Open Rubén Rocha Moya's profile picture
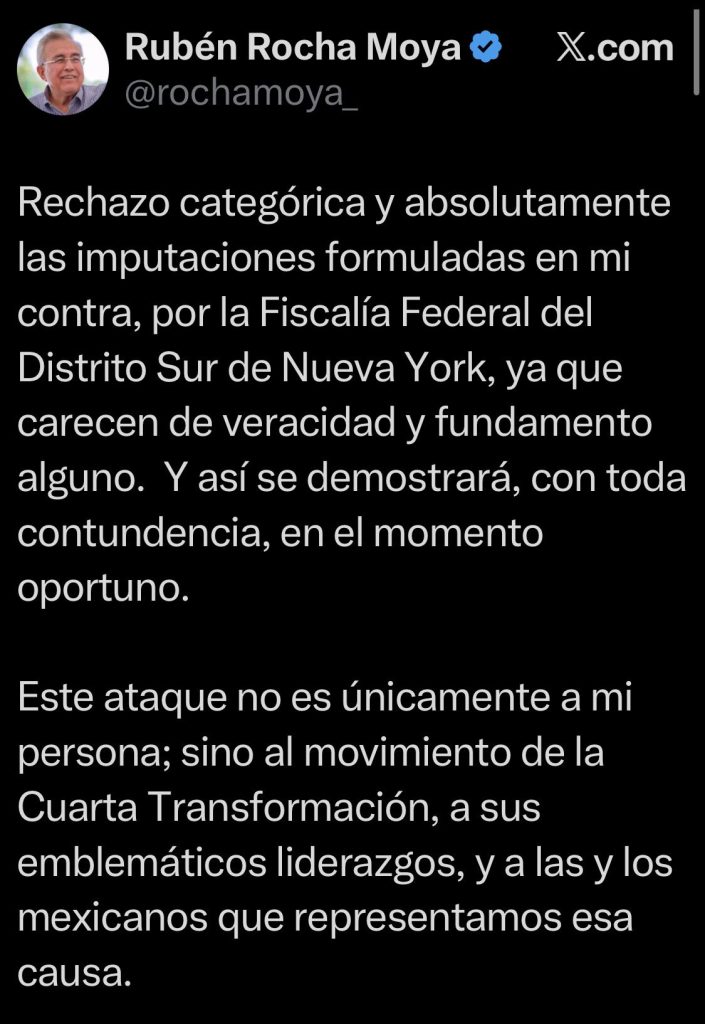Viewport: 705px width, 1024px height. tap(63, 69)
